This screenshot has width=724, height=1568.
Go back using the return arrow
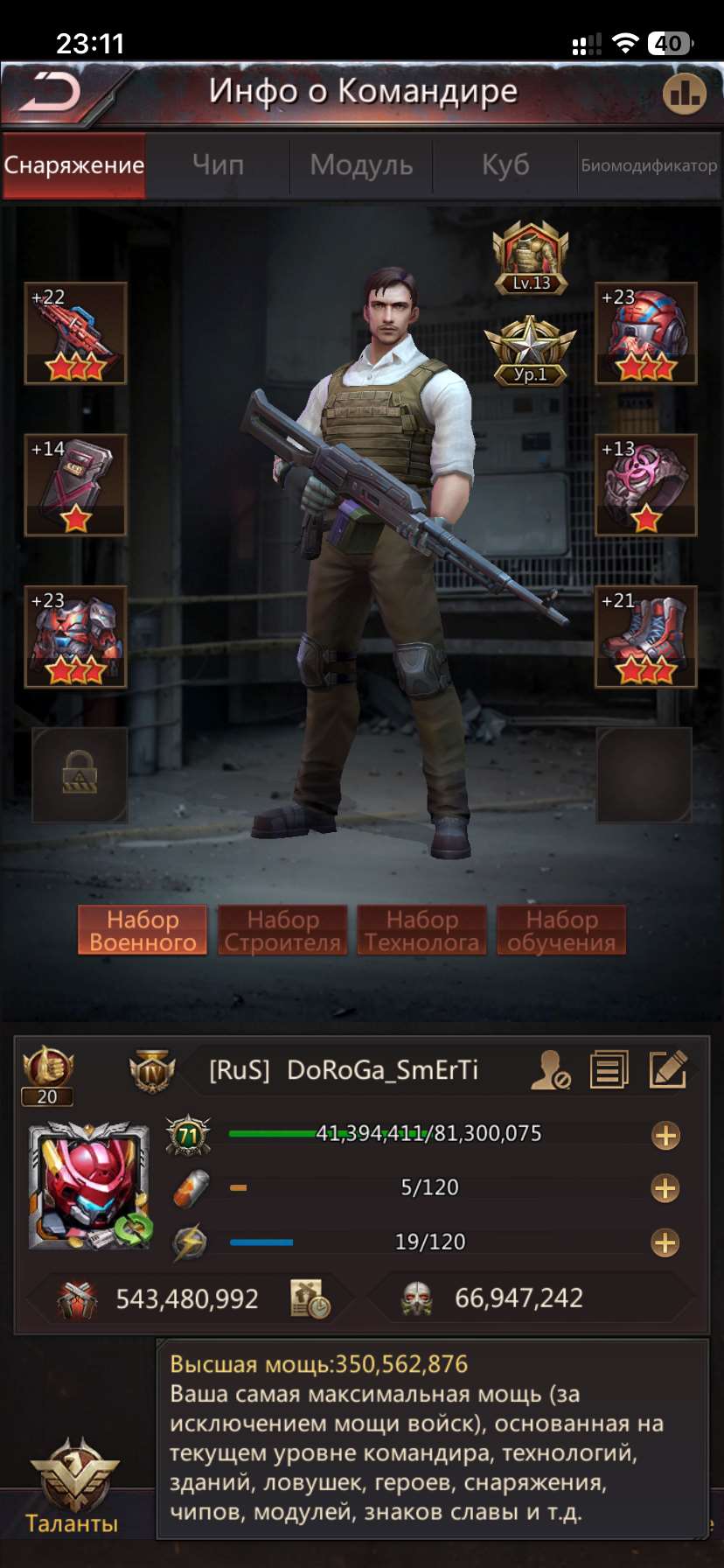point(52,93)
